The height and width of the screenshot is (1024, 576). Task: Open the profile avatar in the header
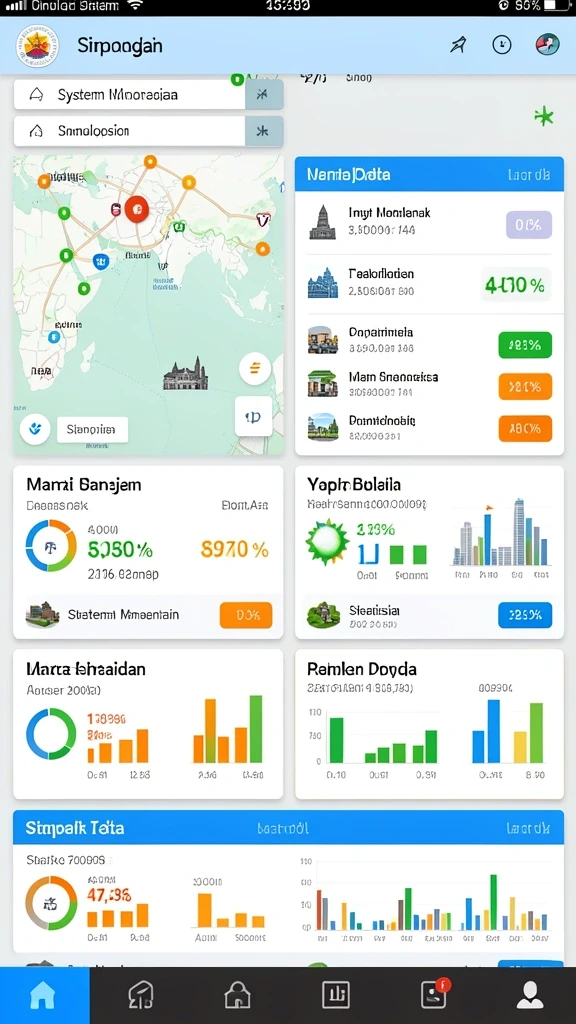click(x=547, y=45)
